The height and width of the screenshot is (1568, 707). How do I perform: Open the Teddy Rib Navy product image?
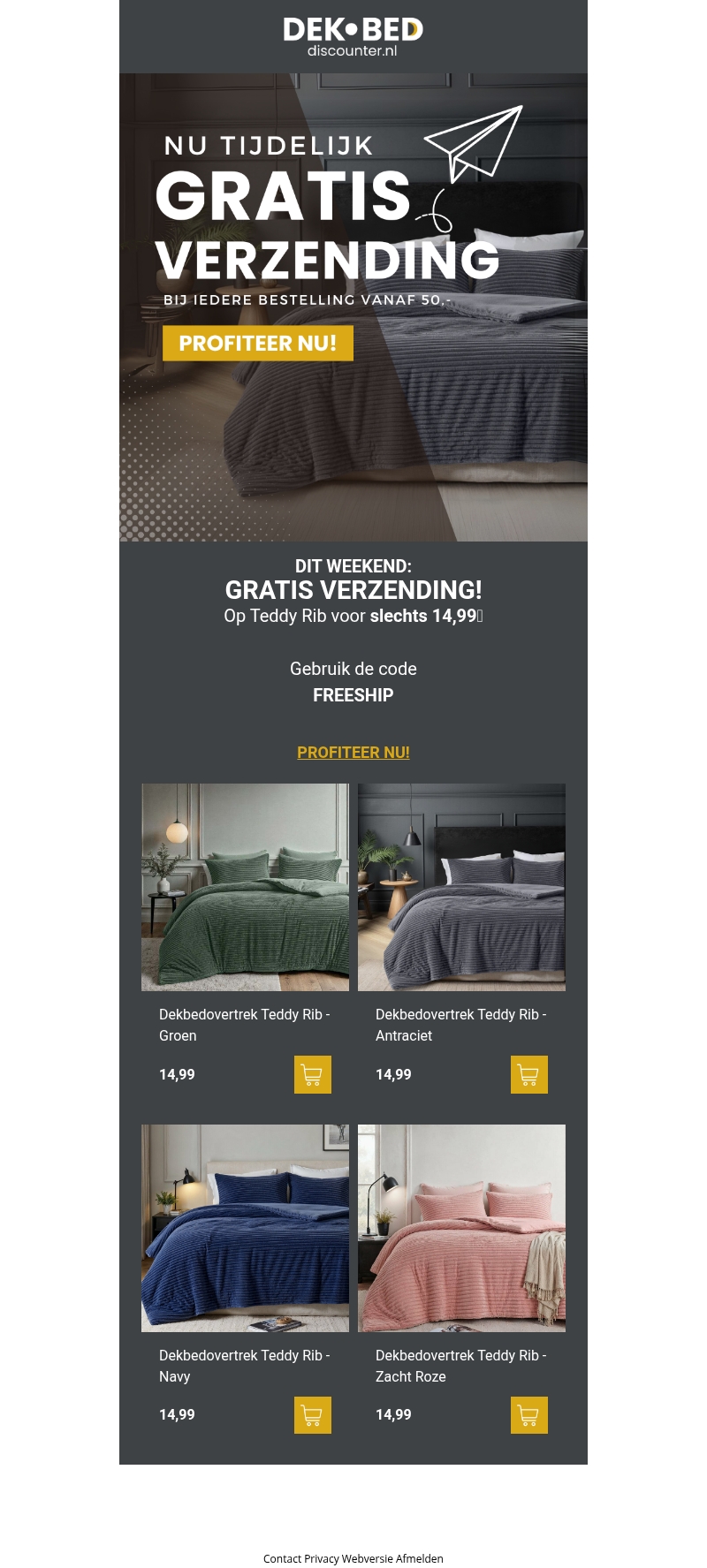click(245, 1227)
